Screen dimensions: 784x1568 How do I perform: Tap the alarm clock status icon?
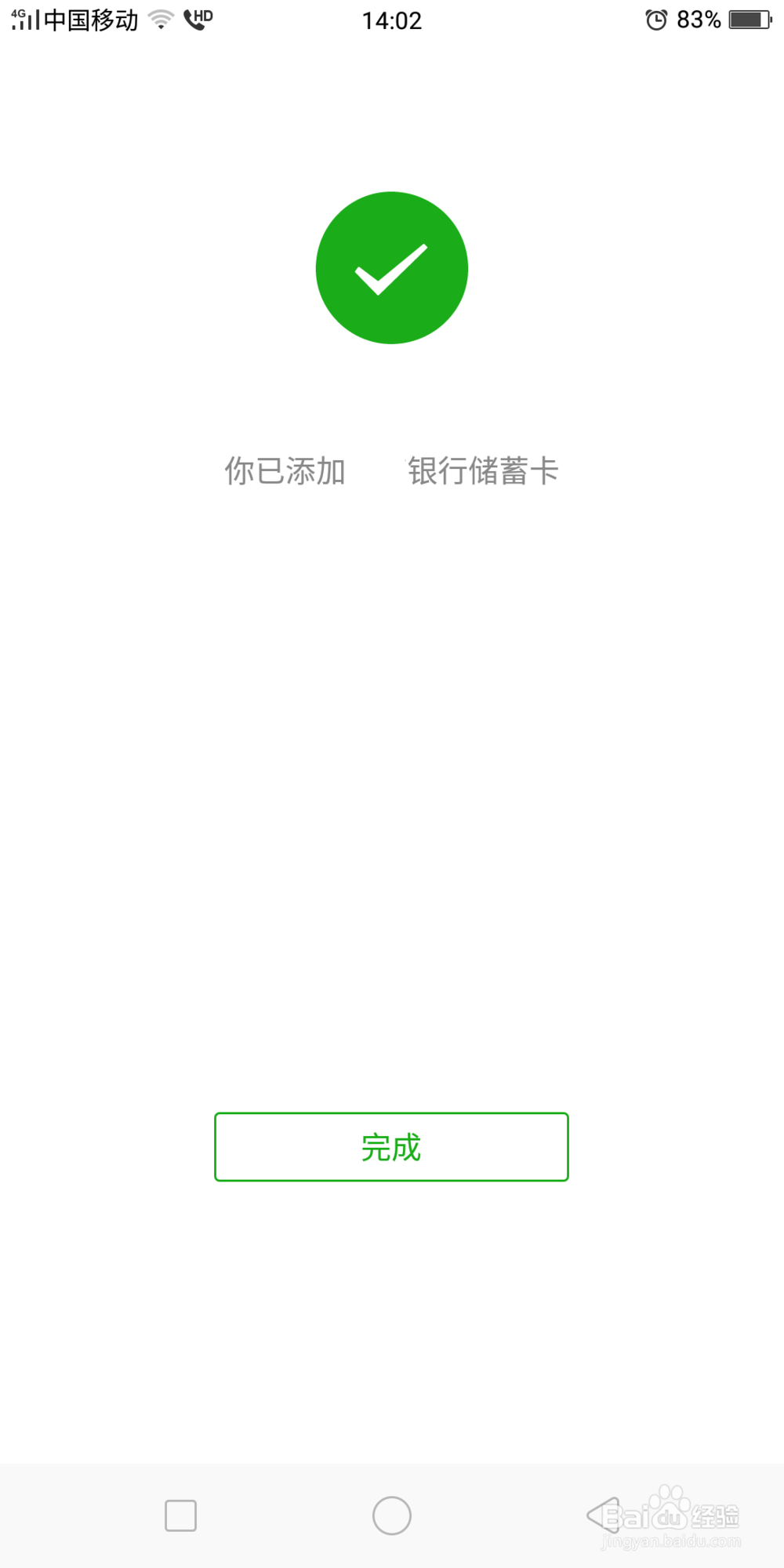tap(655, 19)
